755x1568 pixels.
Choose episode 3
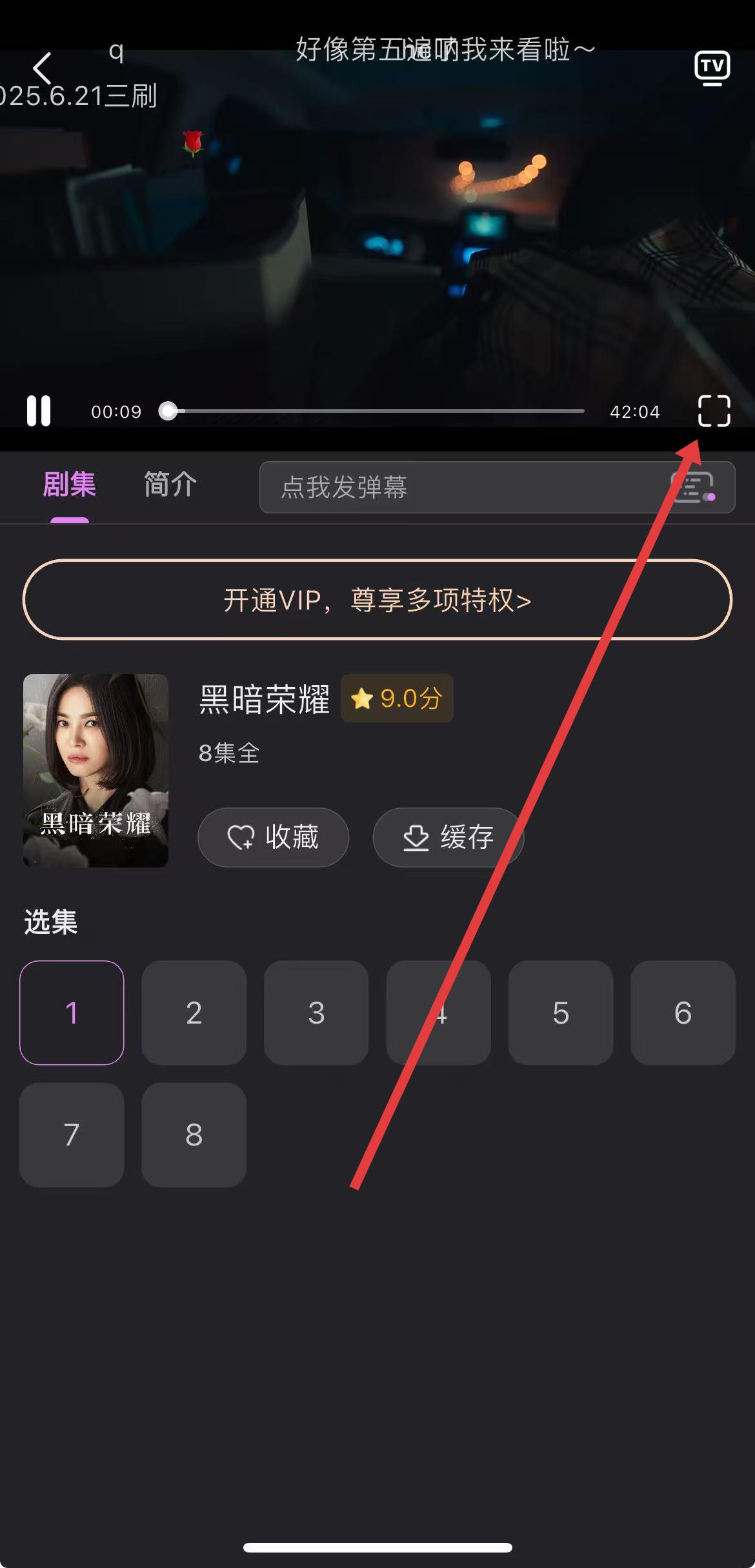coord(316,1013)
